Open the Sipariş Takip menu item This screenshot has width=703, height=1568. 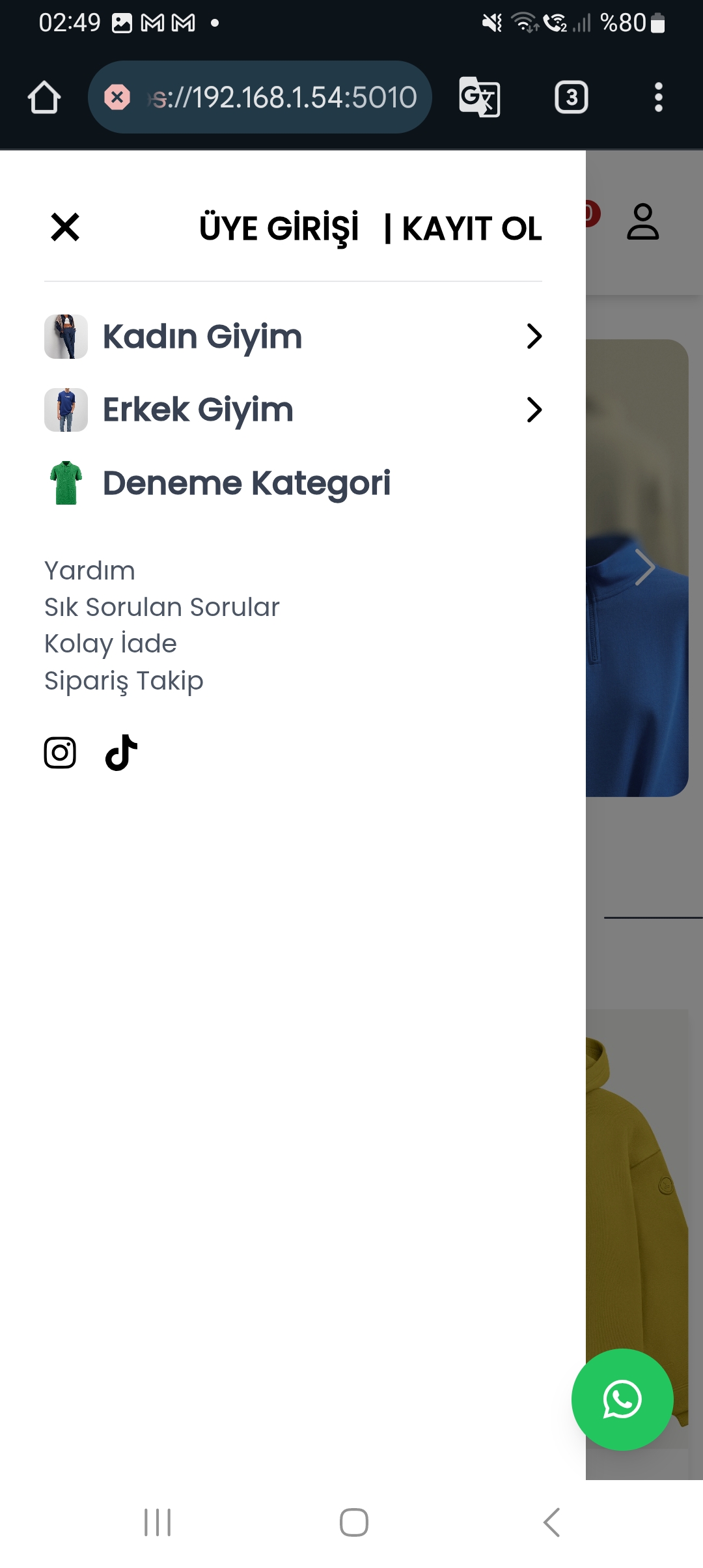point(123,680)
